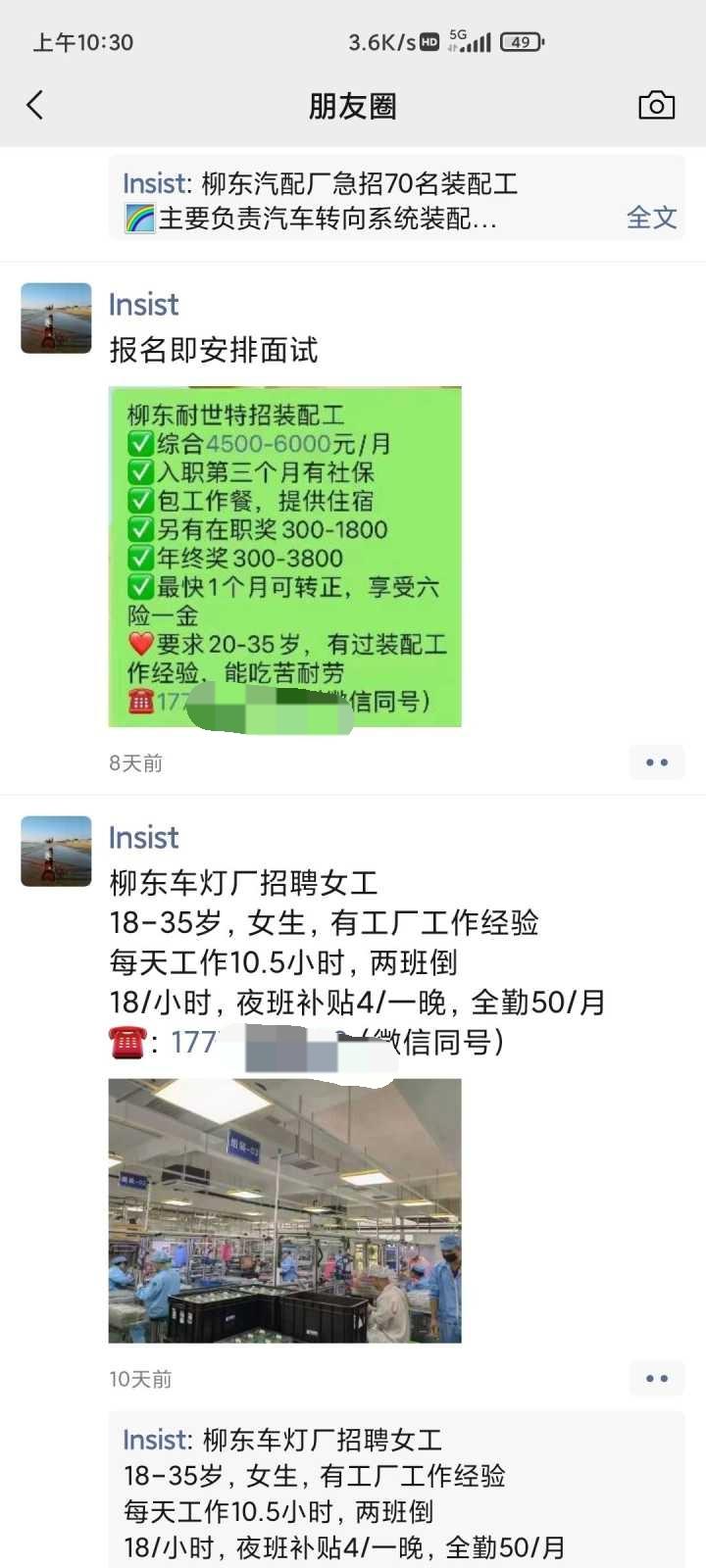View the factory workshop photo
The width and height of the screenshot is (706, 1568).
pos(284,1210)
